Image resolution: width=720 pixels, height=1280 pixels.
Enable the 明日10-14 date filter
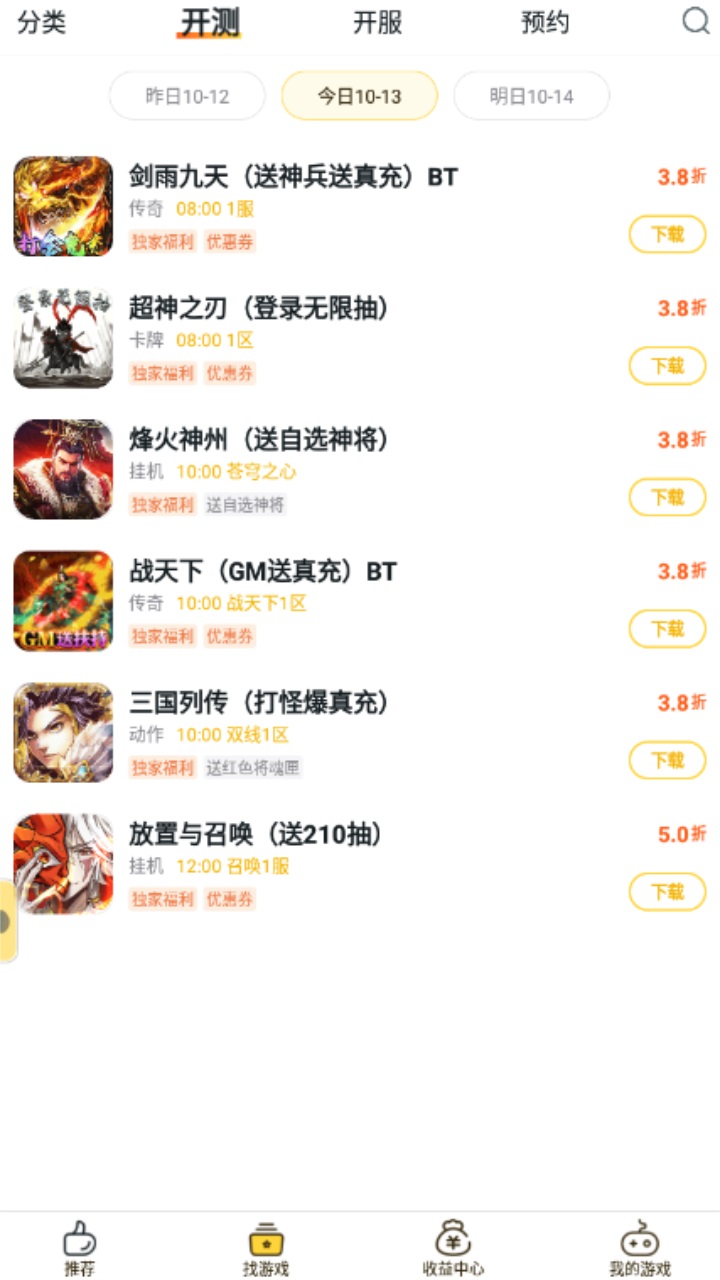coord(531,95)
